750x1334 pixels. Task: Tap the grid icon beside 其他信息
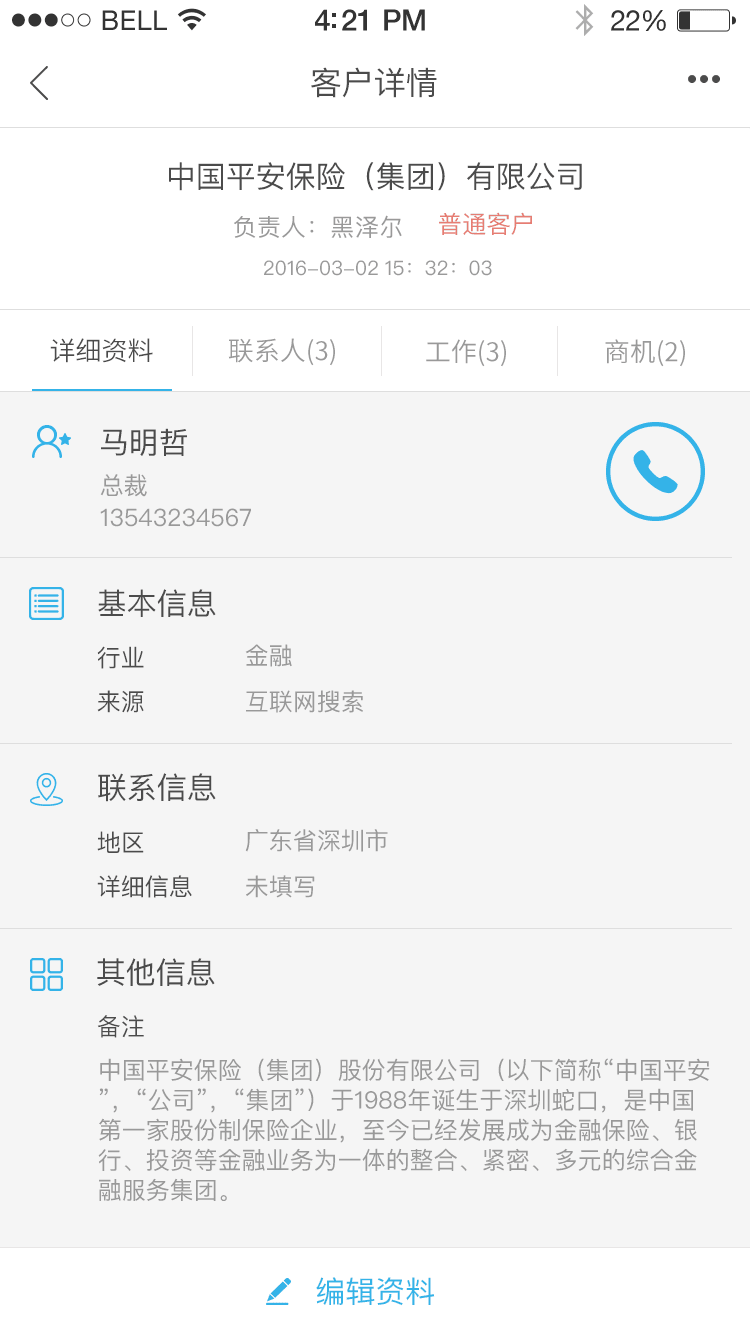pyautogui.click(x=46, y=973)
